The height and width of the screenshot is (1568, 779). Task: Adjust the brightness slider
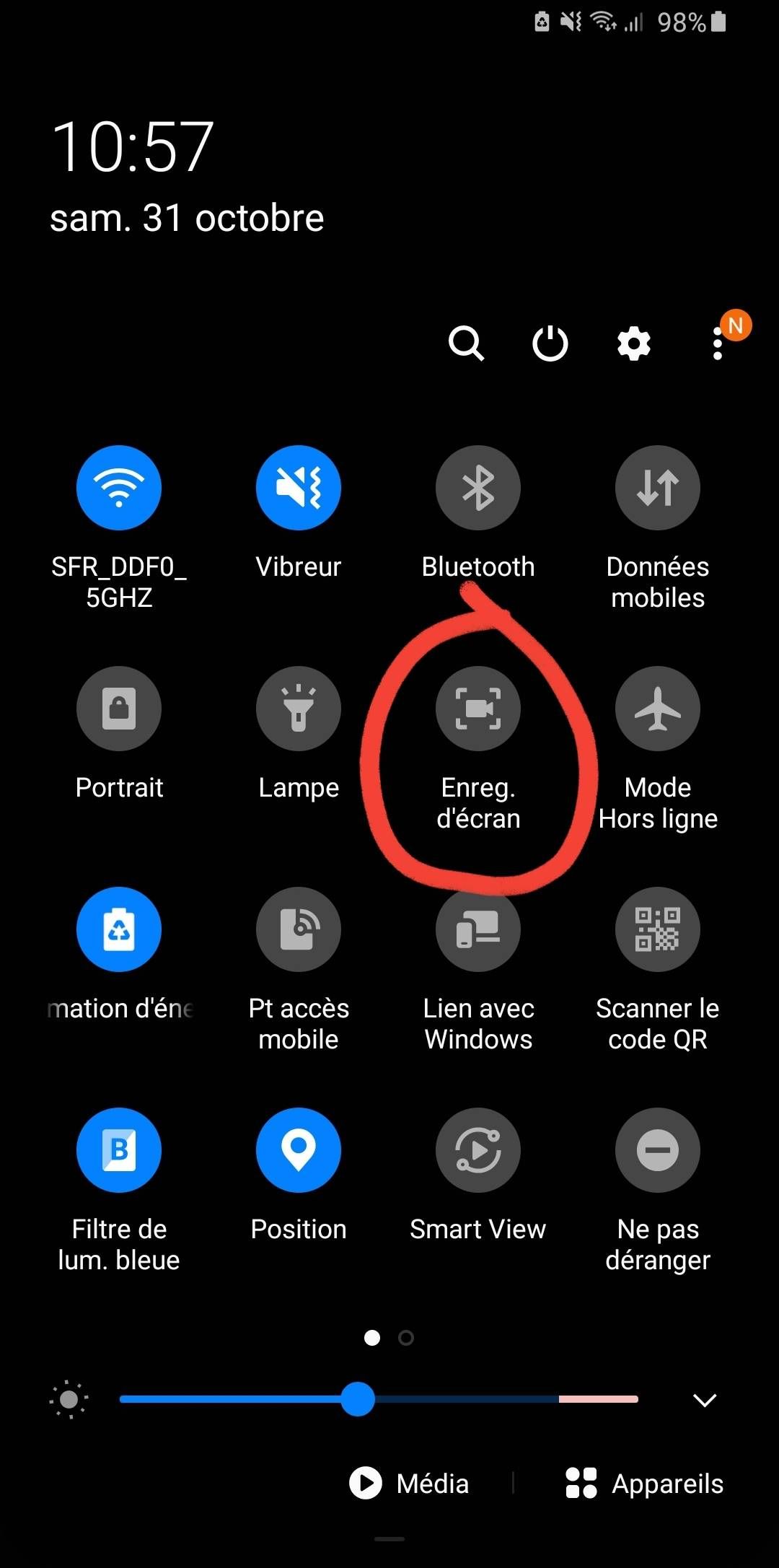[358, 1400]
